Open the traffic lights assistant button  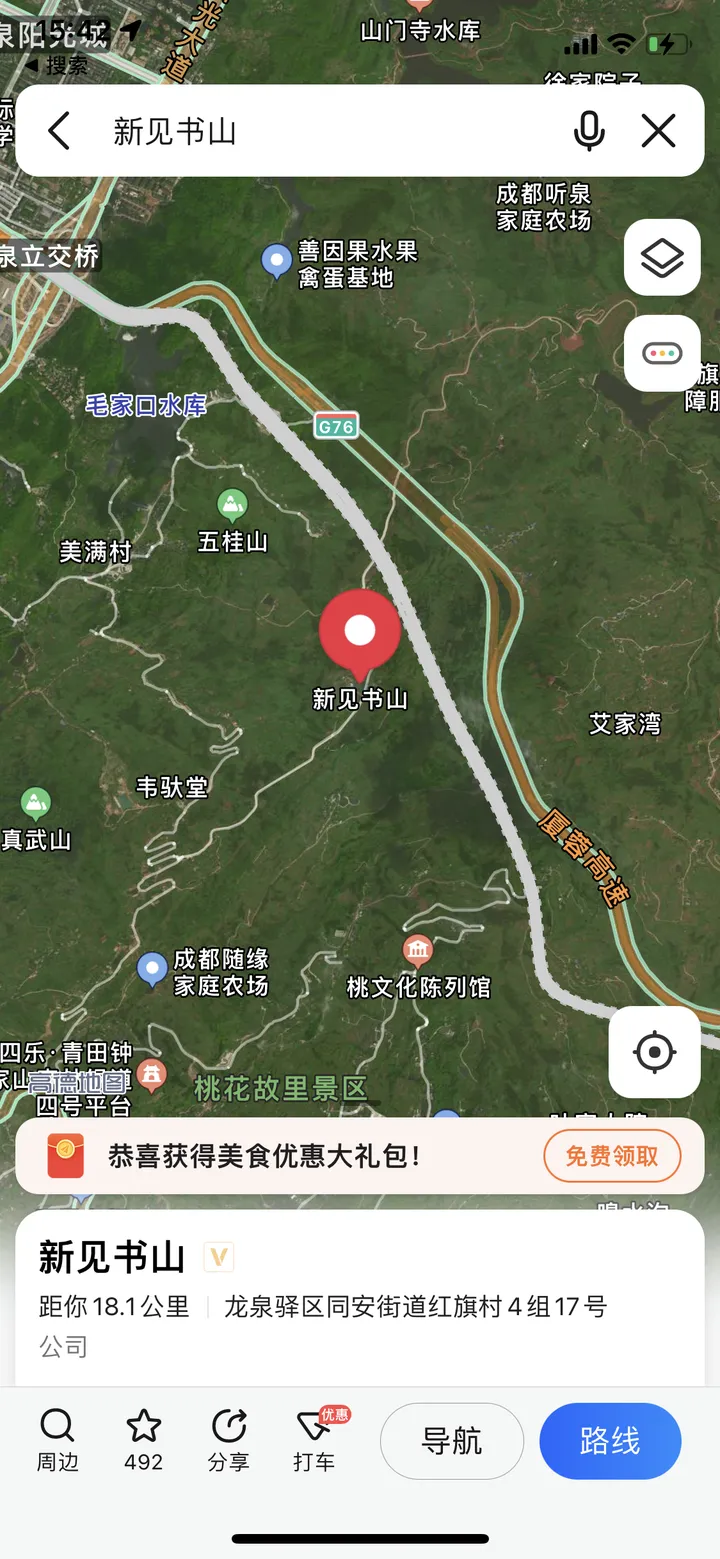pyautogui.click(x=662, y=353)
